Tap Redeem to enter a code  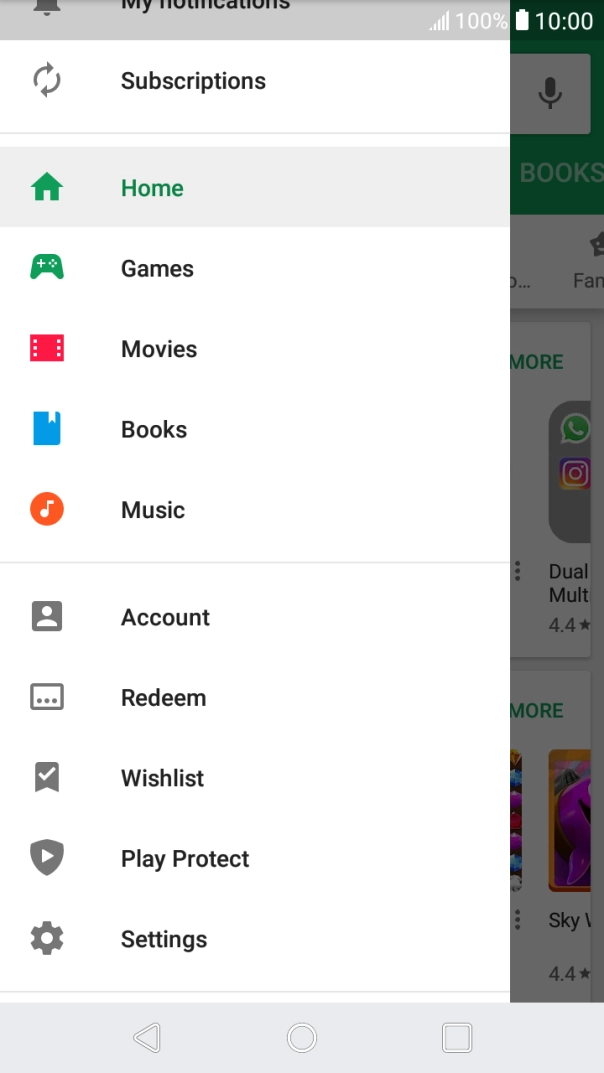click(x=163, y=697)
